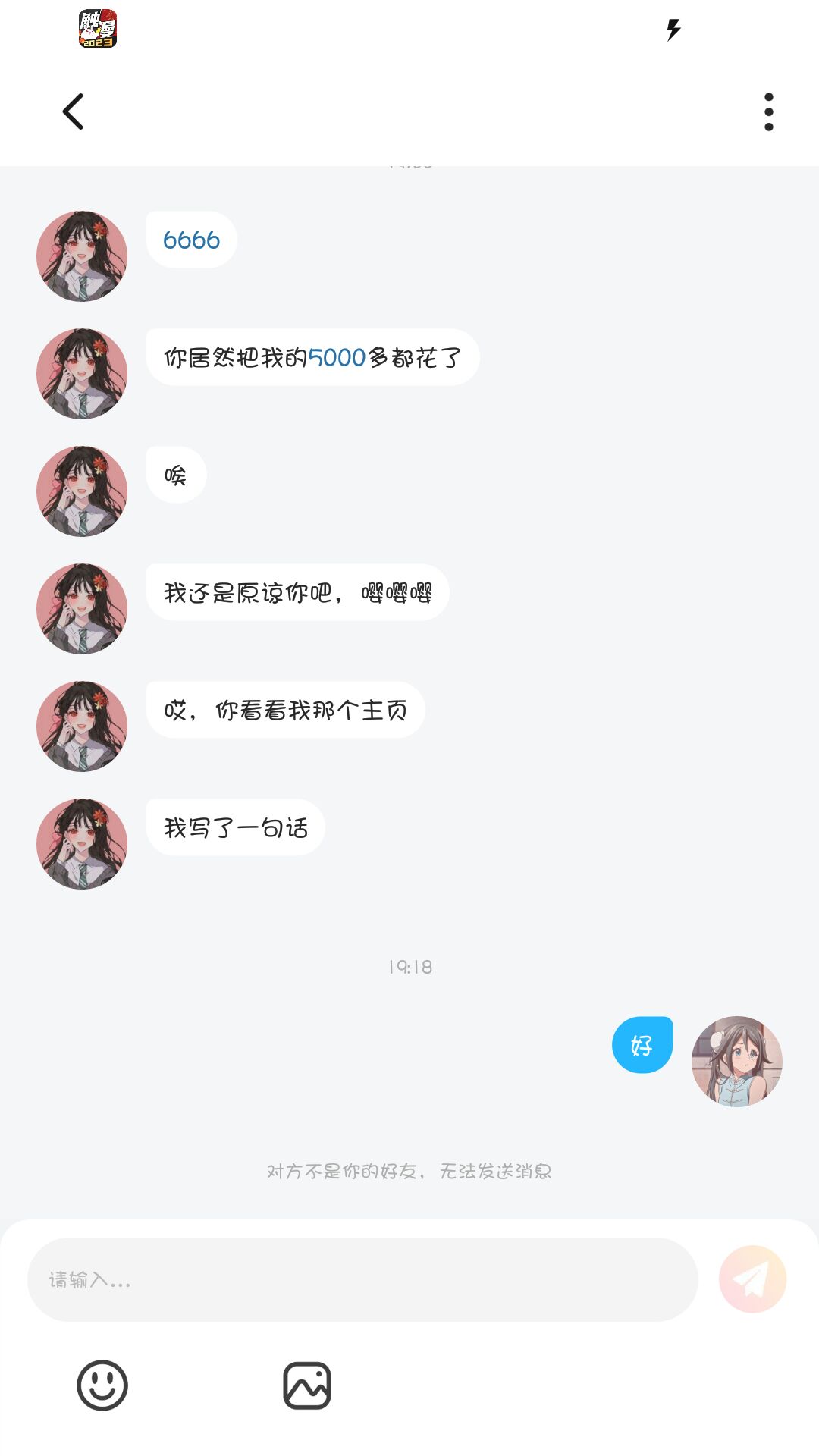Open sender's avatar beside the 6666 message
819x1456 pixels.
(x=82, y=256)
